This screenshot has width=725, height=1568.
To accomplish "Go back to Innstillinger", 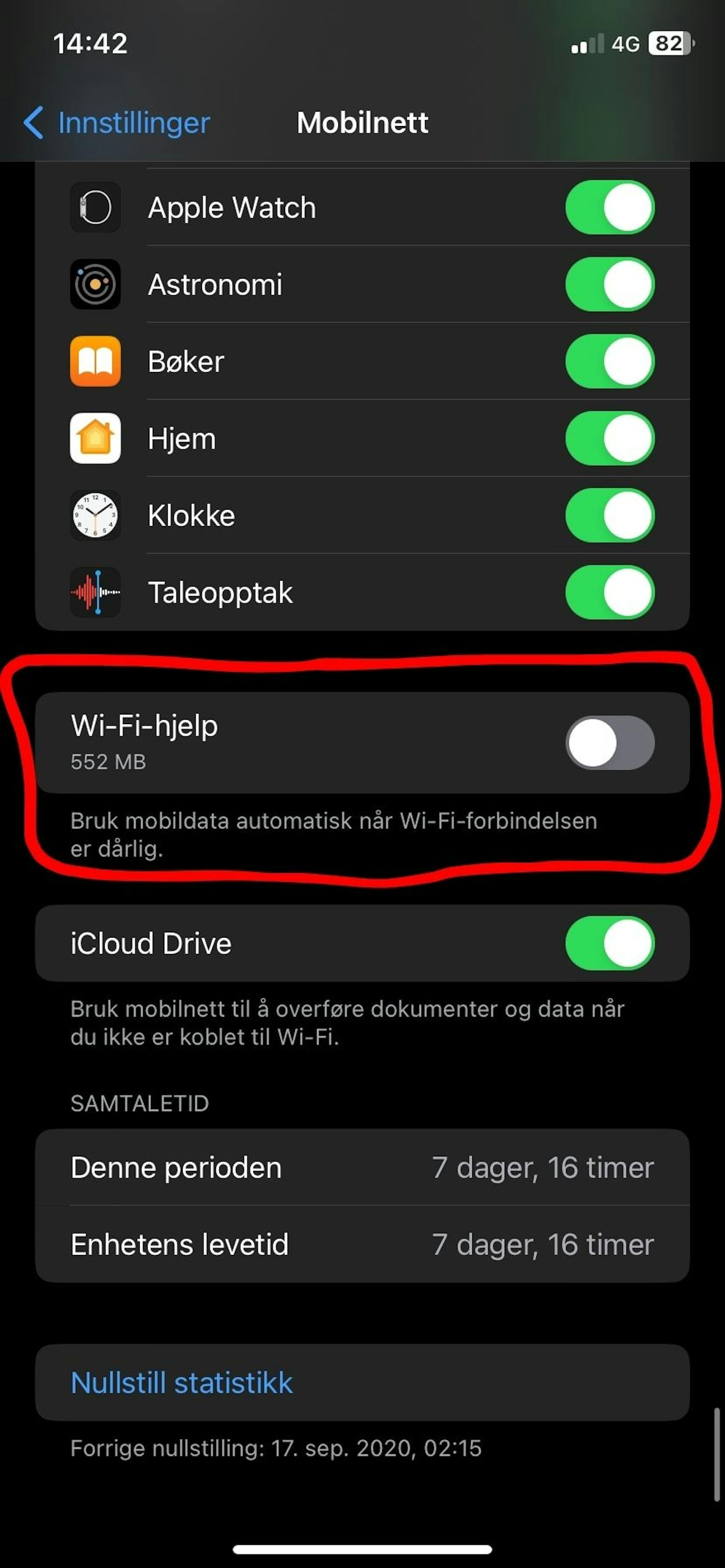I will point(115,122).
